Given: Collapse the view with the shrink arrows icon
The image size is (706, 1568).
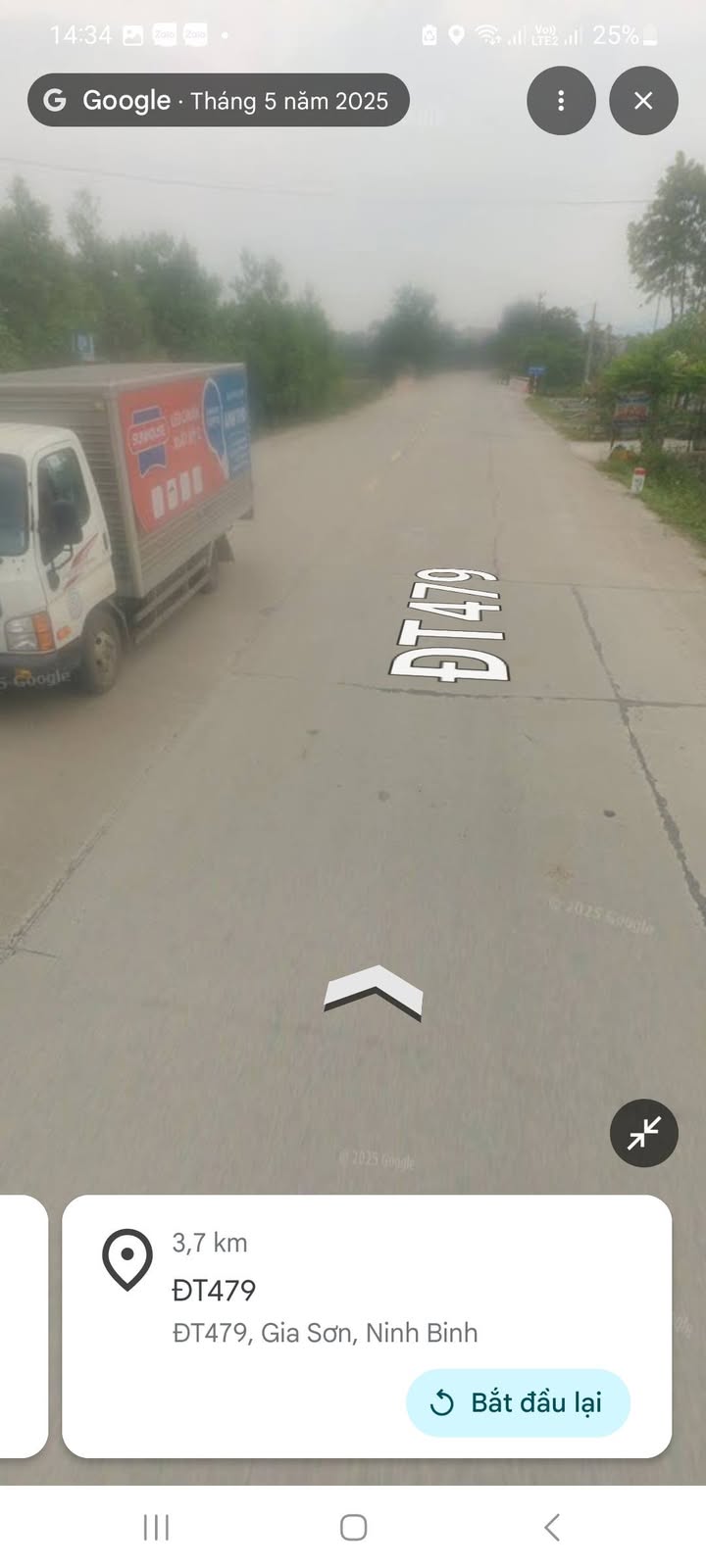Looking at the screenshot, I should (644, 1133).
